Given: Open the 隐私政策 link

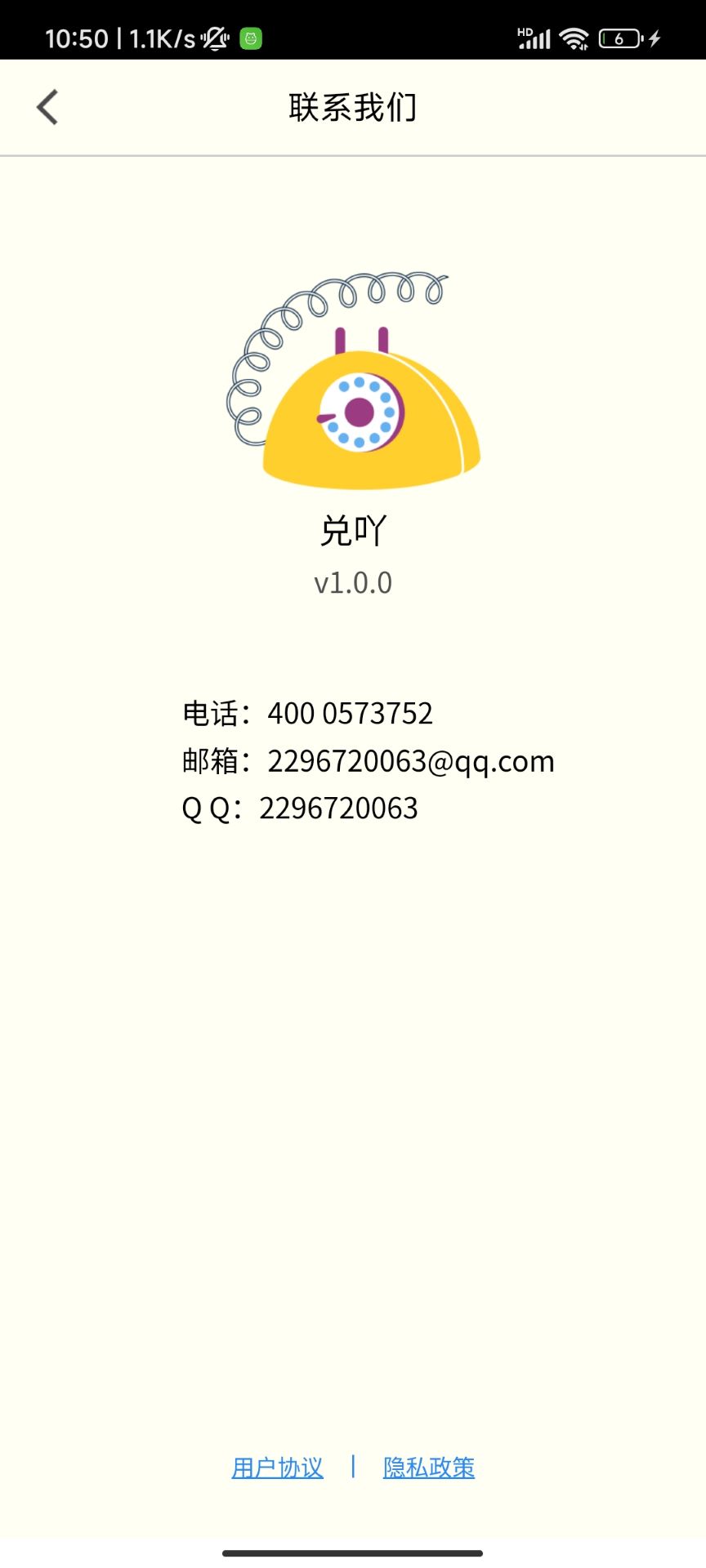Looking at the screenshot, I should (428, 1468).
